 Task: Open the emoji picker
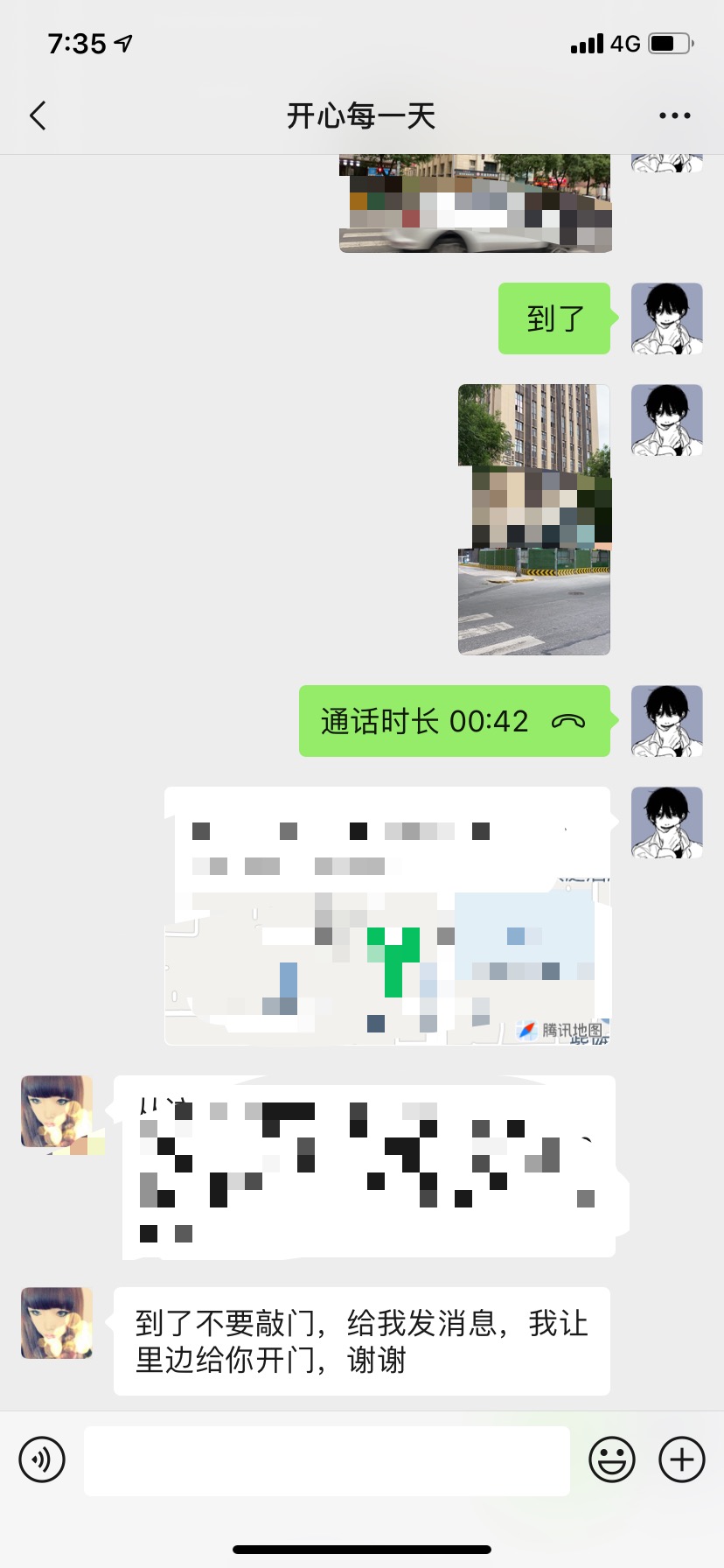tap(612, 1459)
